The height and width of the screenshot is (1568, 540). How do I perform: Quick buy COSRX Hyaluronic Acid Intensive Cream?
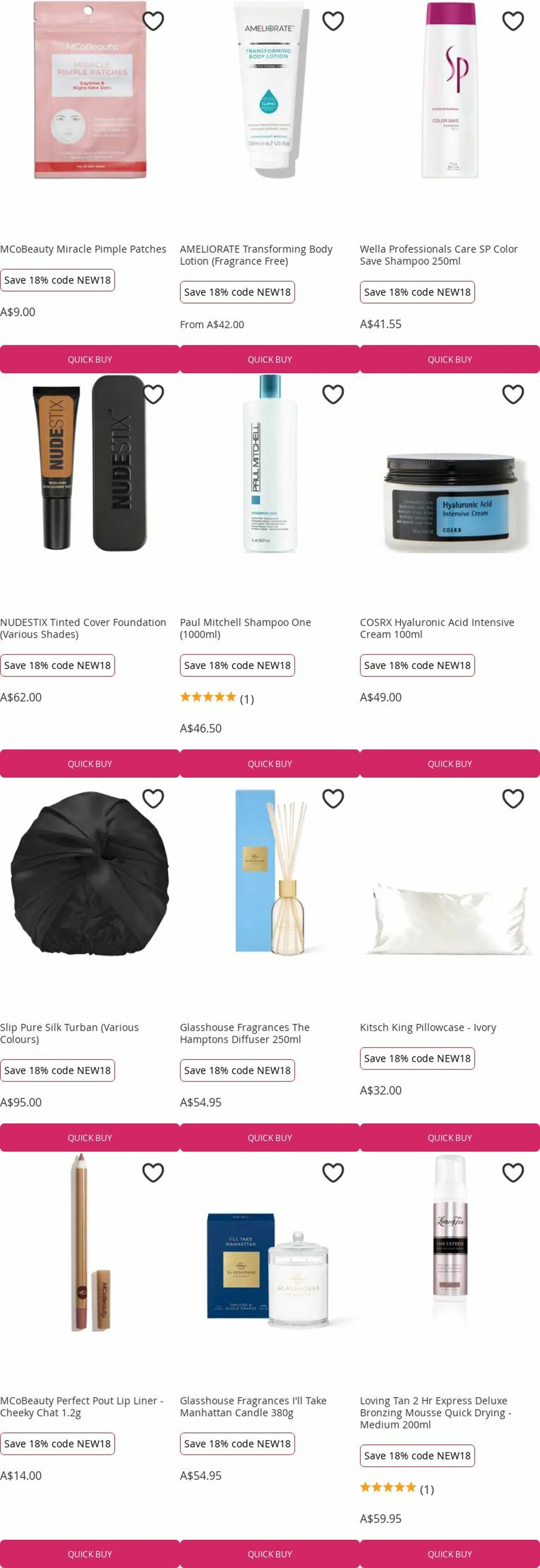(x=450, y=763)
